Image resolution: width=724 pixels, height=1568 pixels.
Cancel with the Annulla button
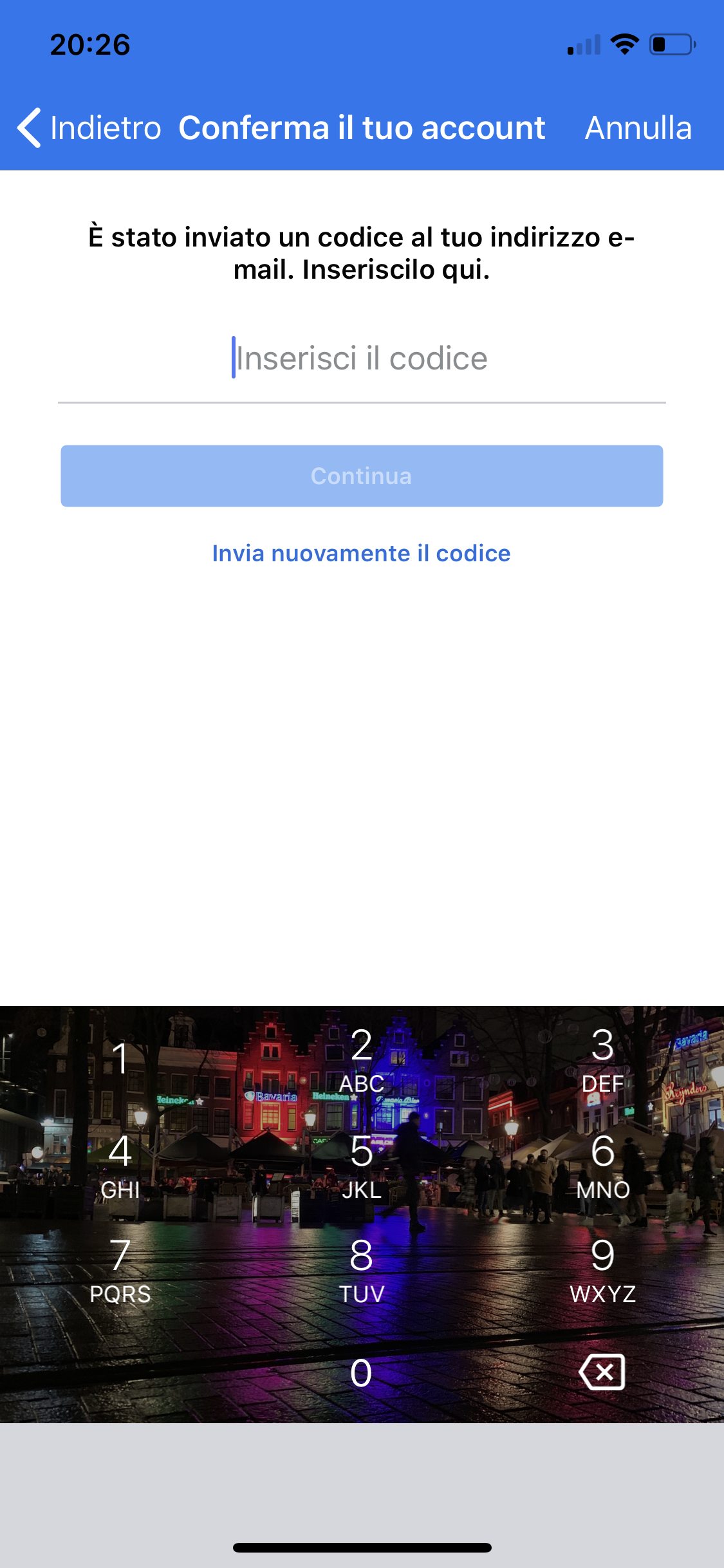(638, 127)
